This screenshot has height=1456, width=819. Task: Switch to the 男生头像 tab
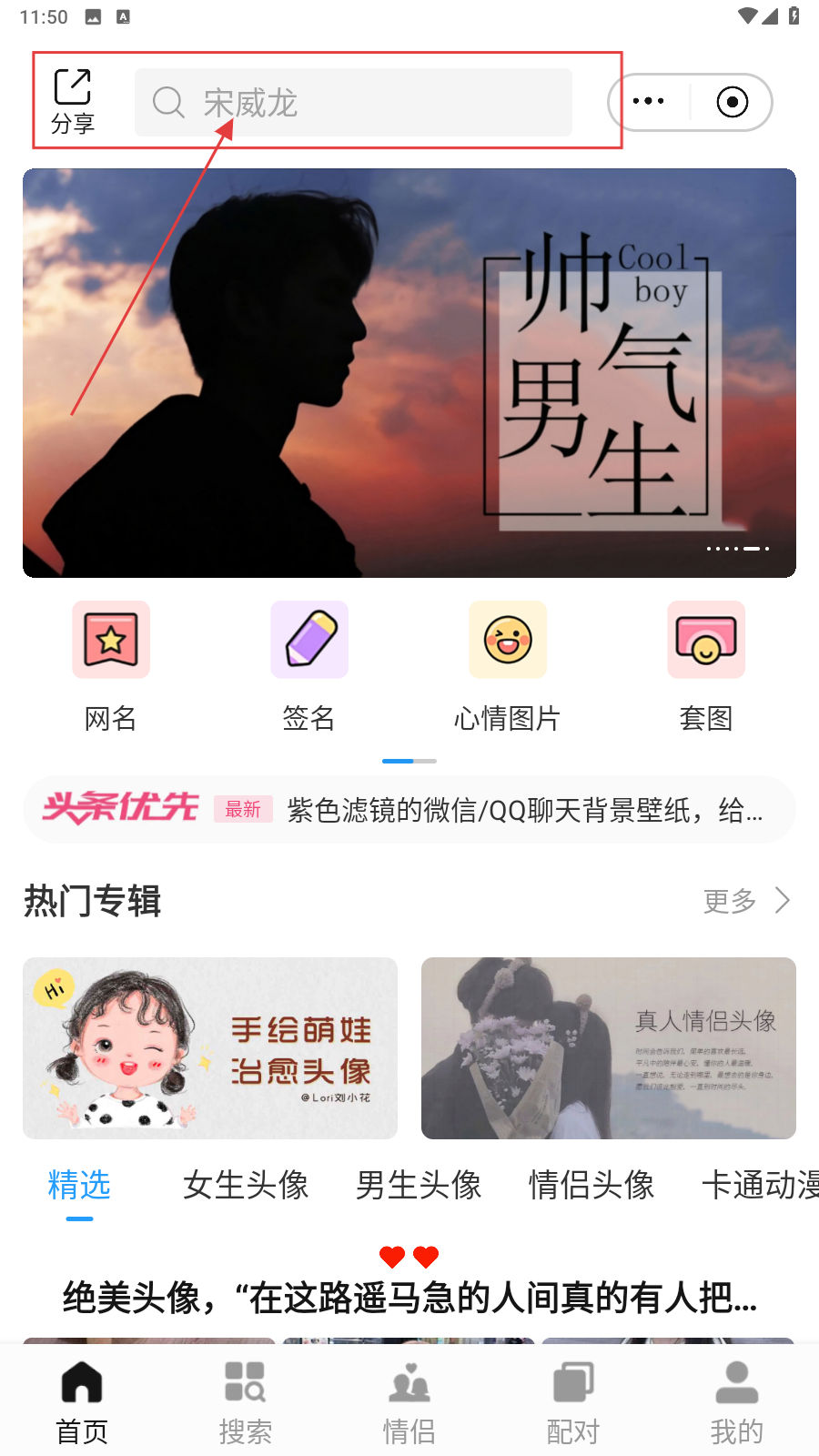tap(419, 1185)
